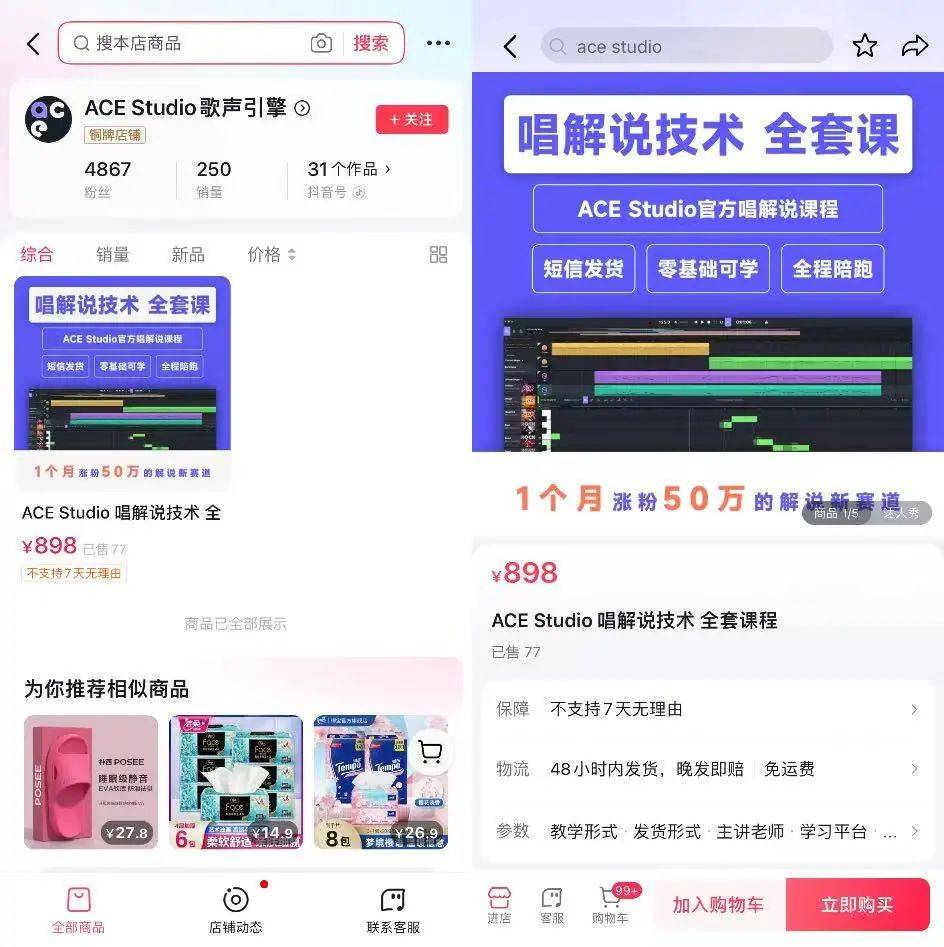This screenshot has height=947, width=944.
Task: Tap the 搜索 button in the shop search bar
Action: [x=371, y=43]
